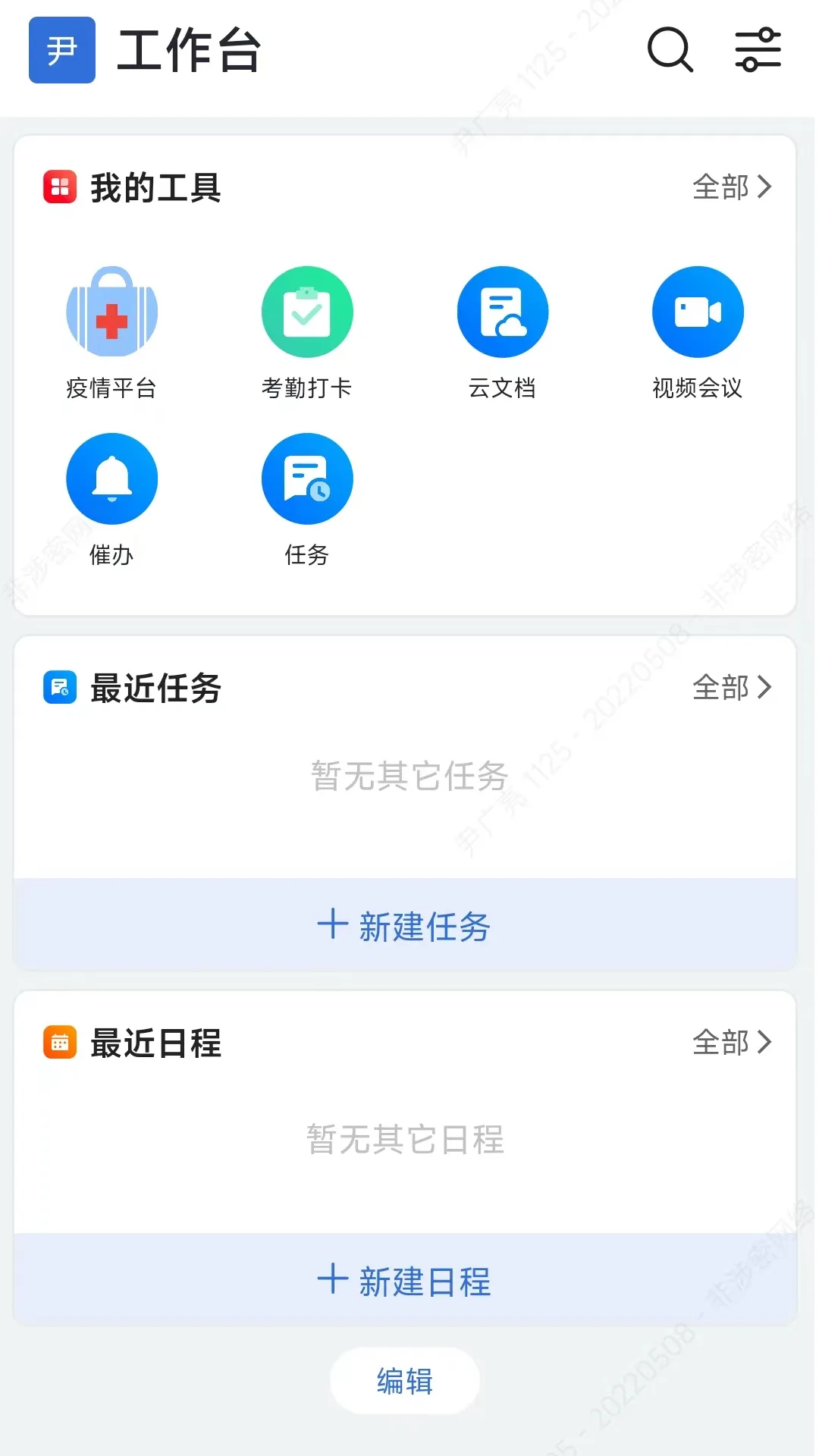The height and width of the screenshot is (1456, 819).
Task: Click the 我的工具 section icon
Action: 58,187
